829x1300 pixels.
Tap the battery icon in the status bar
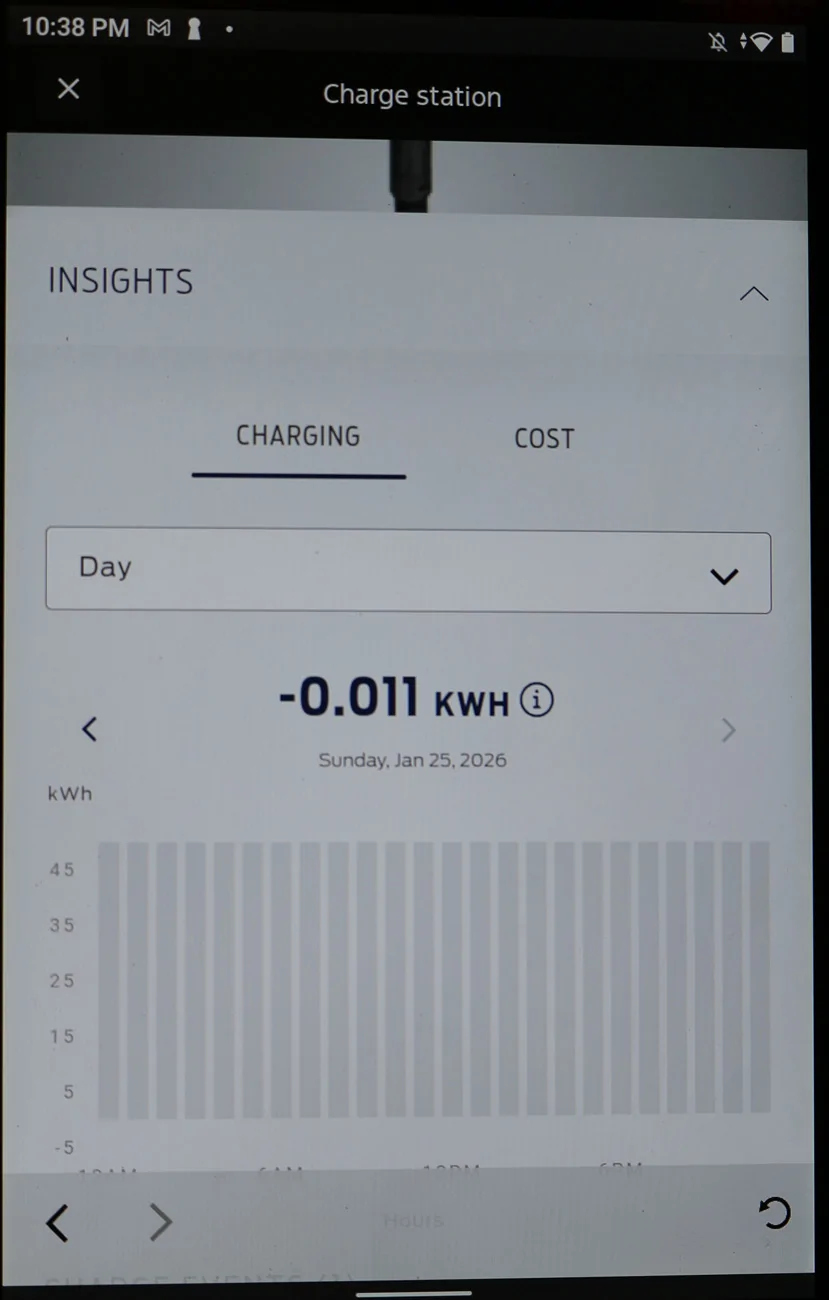(x=790, y=42)
